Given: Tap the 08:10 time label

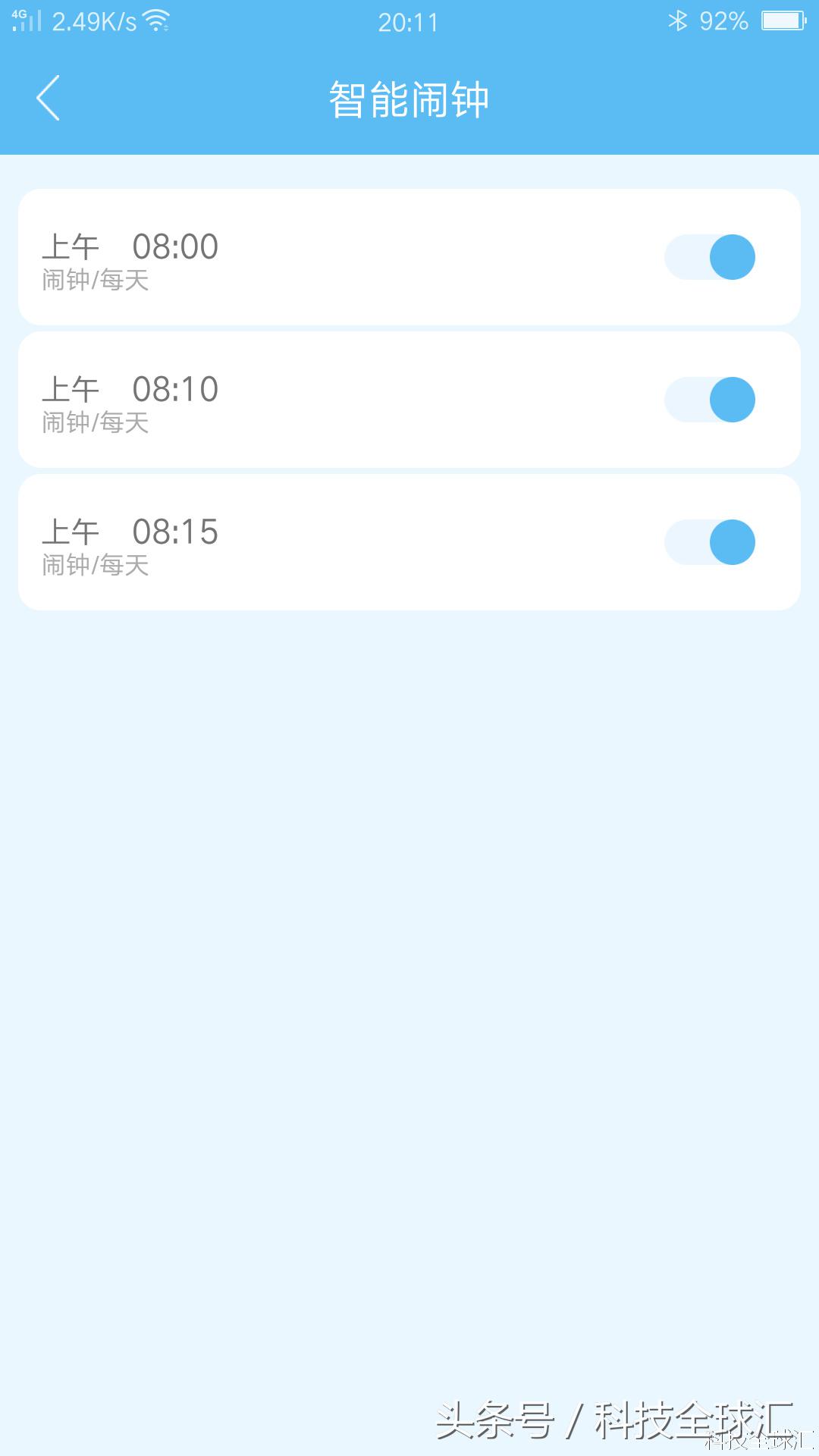Looking at the screenshot, I should pyautogui.click(x=175, y=389).
